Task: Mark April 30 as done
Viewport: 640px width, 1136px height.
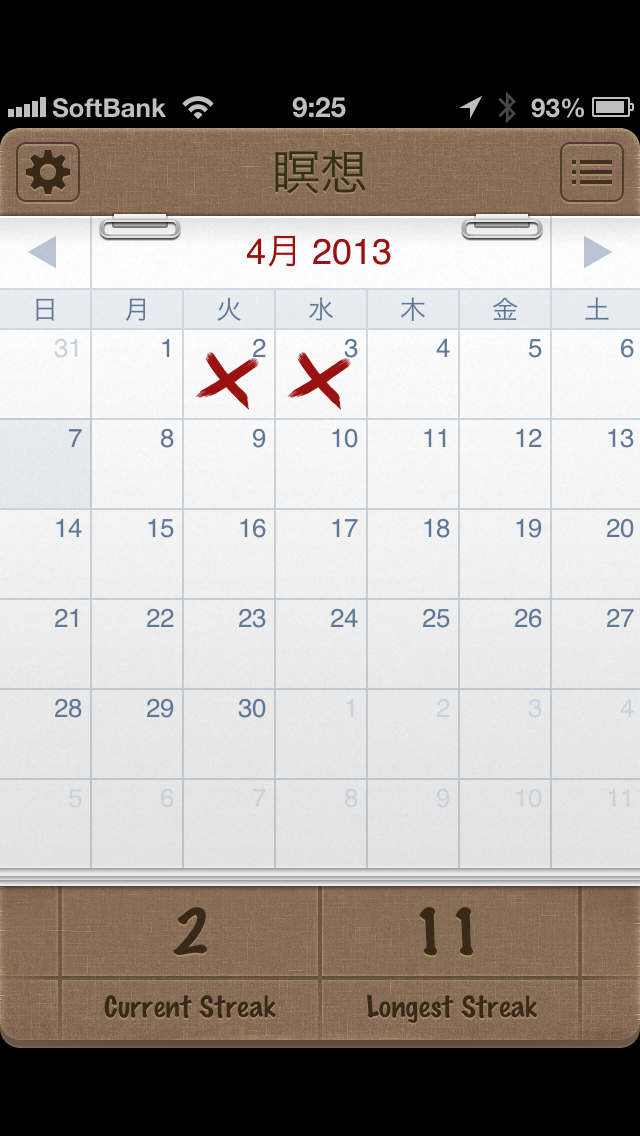Action: coord(229,734)
